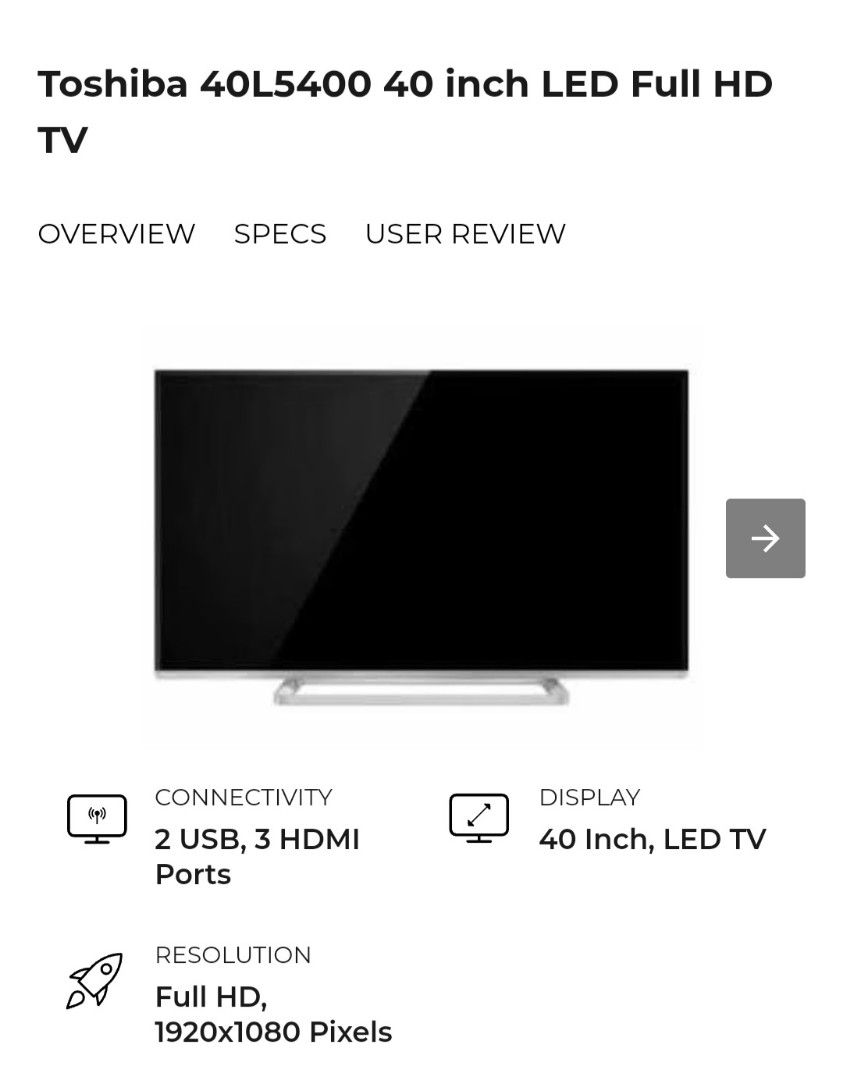Click the 2 USB, 3 HDMI Ports text
Screen dimensions: 843x1080
[257, 855]
